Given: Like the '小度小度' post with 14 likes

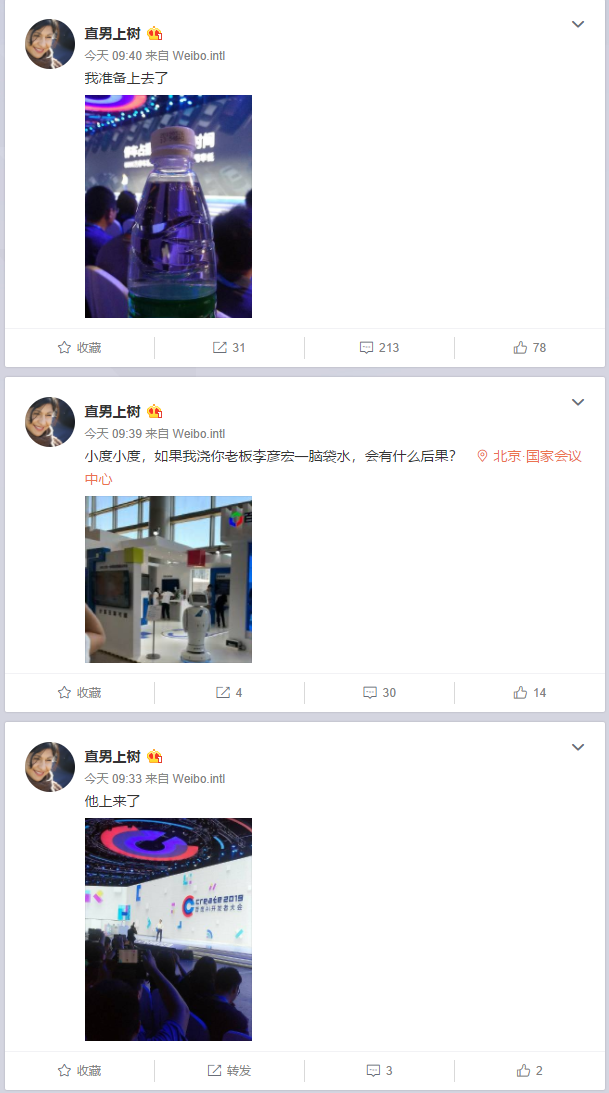Looking at the screenshot, I should [x=530, y=692].
